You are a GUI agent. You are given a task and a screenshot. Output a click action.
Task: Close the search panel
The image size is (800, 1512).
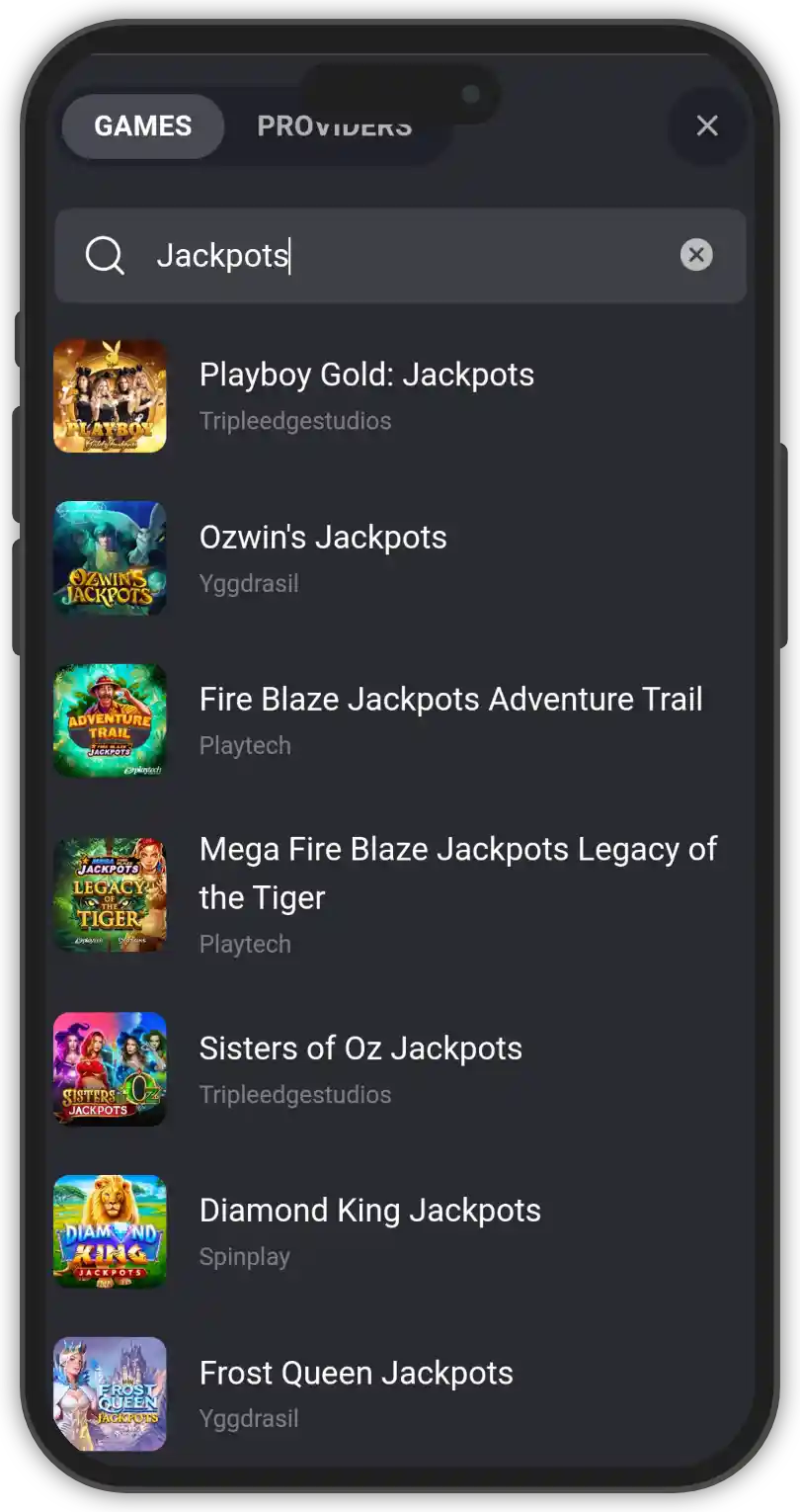(x=707, y=126)
